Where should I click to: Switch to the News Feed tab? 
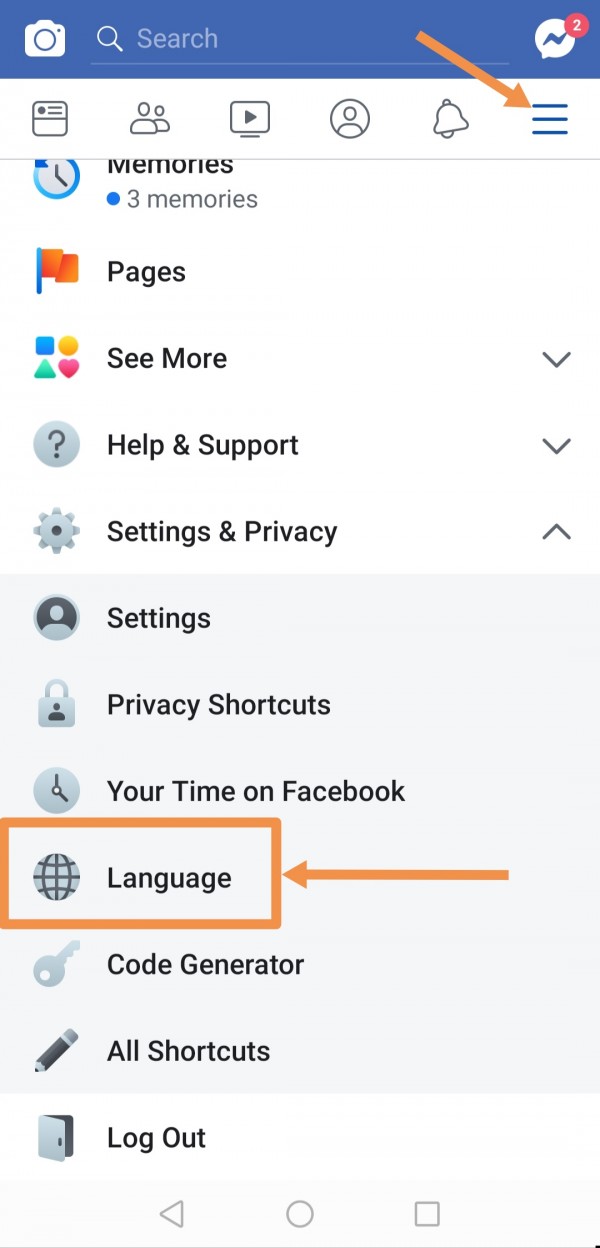[x=50, y=119]
